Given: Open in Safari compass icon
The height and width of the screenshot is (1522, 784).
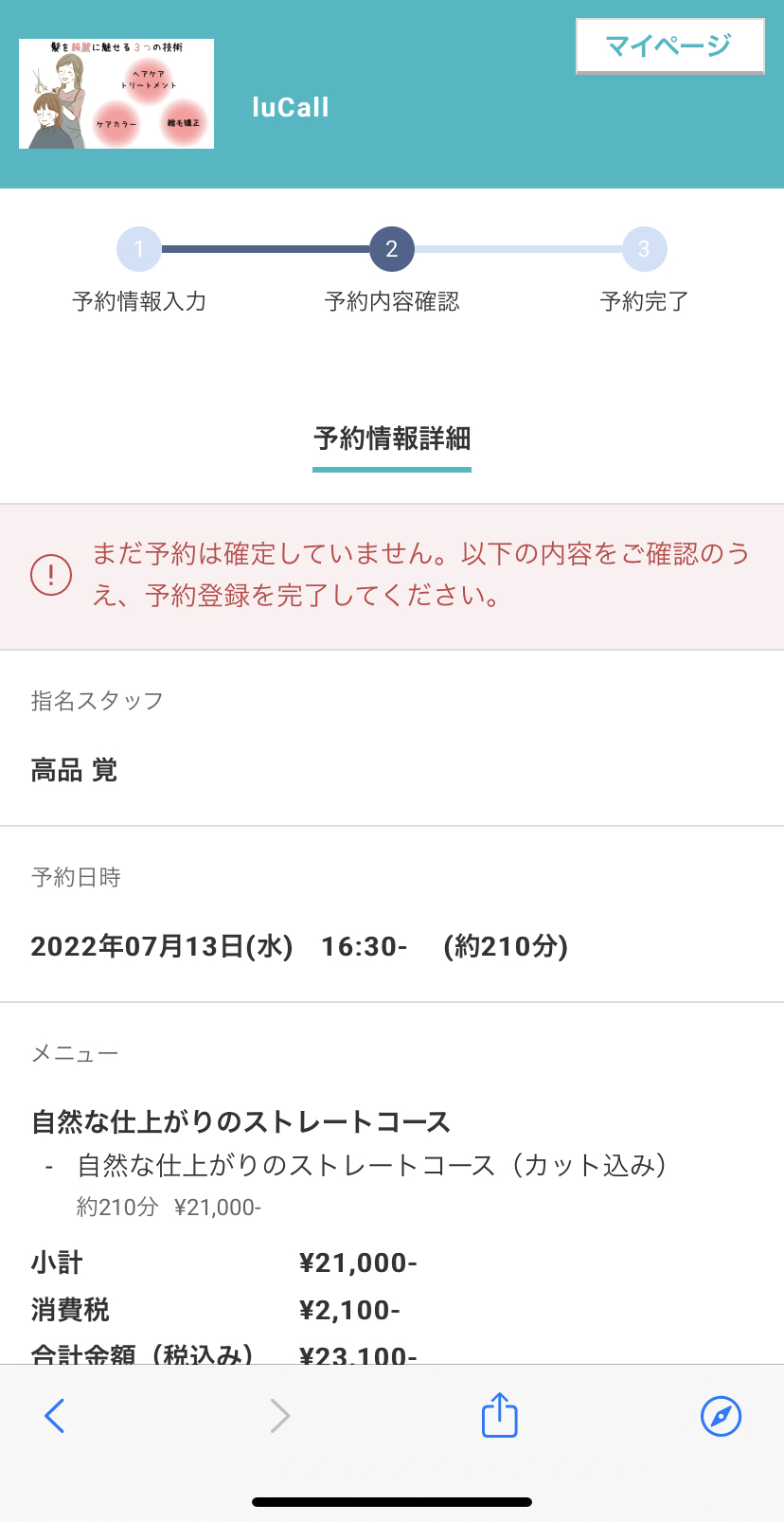Looking at the screenshot, I should [721, 1416].
